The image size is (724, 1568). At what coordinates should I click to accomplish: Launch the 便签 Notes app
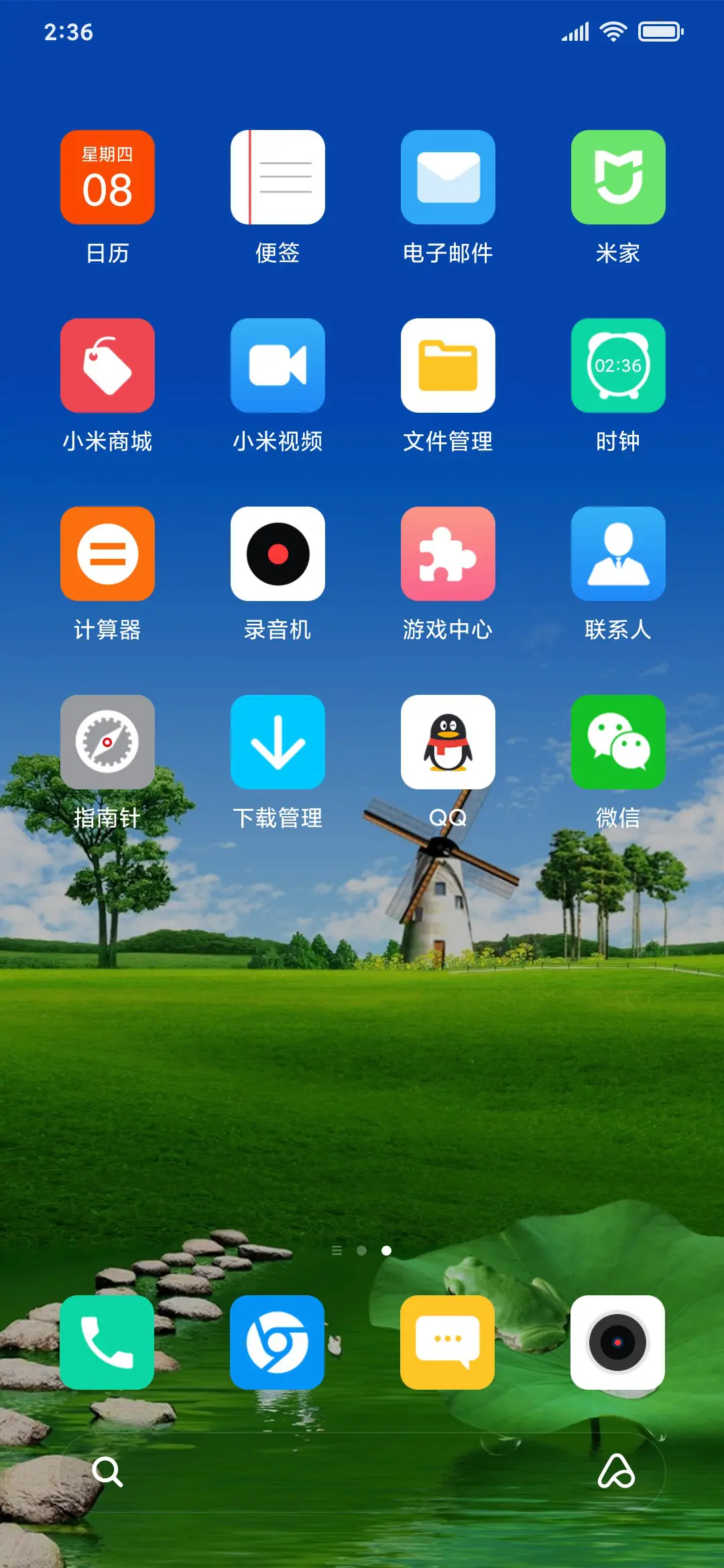[278, 176]
